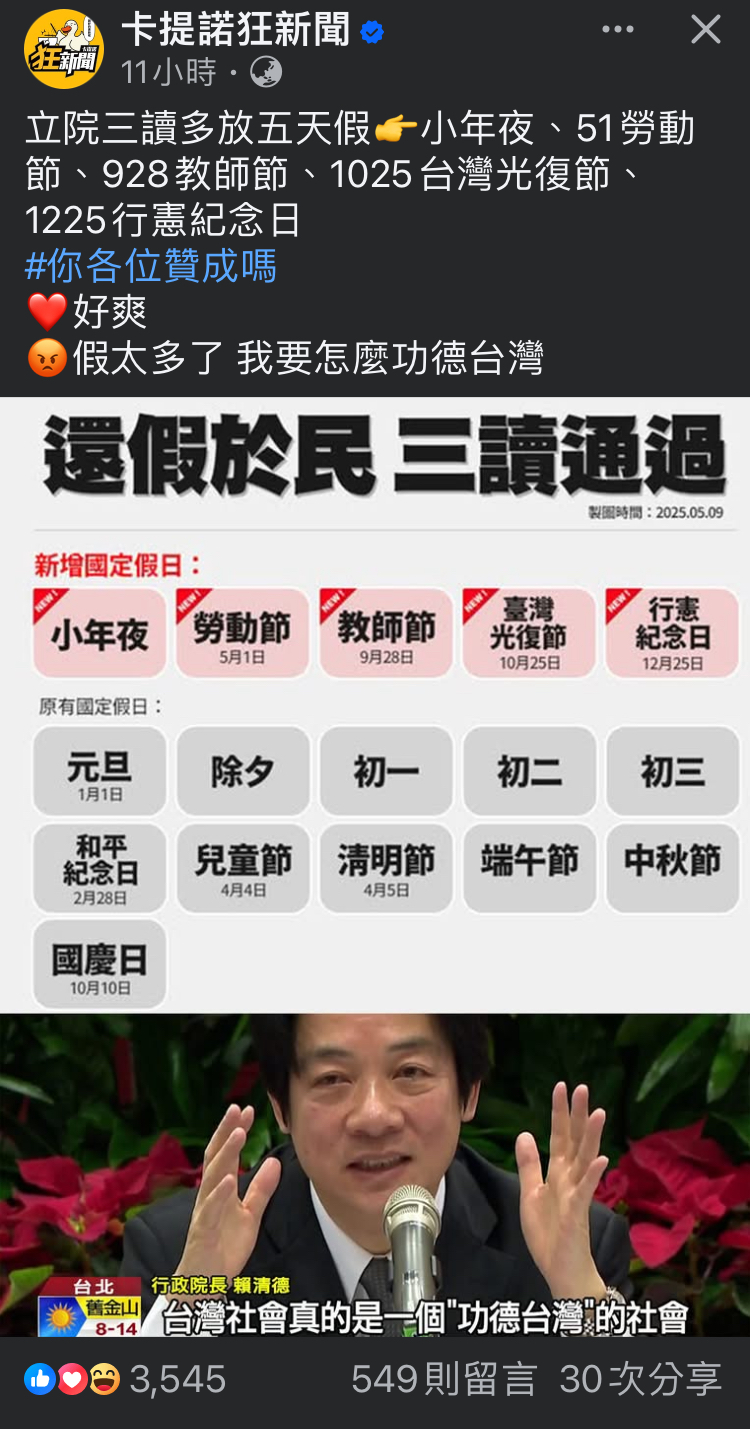Open the 還假於民 三讀通過 holiday image

pos(375,705)
